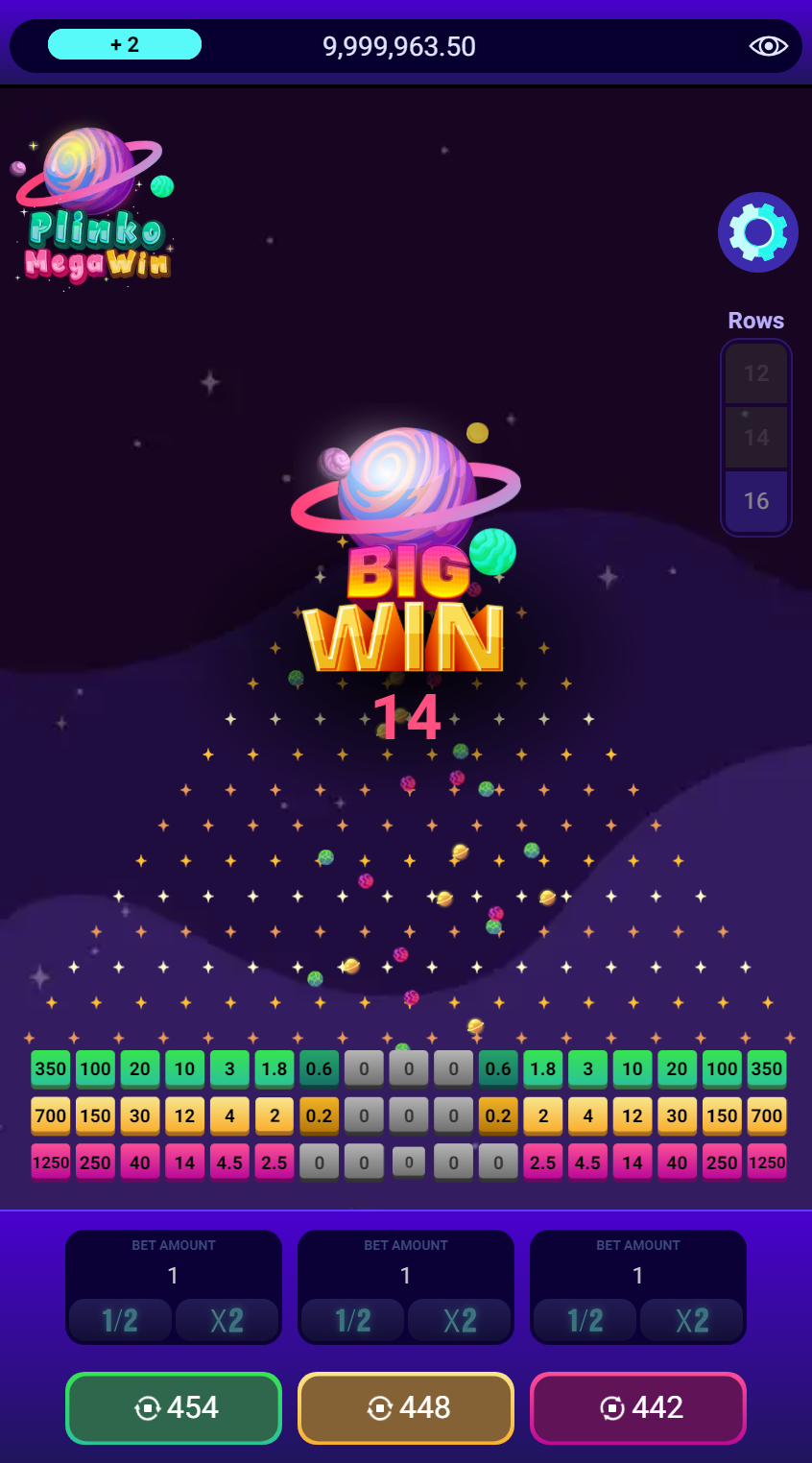The width and height of the screenshot is (812, 1463).
Task: Double the middle bet amount
Action: coord(460,1321)
